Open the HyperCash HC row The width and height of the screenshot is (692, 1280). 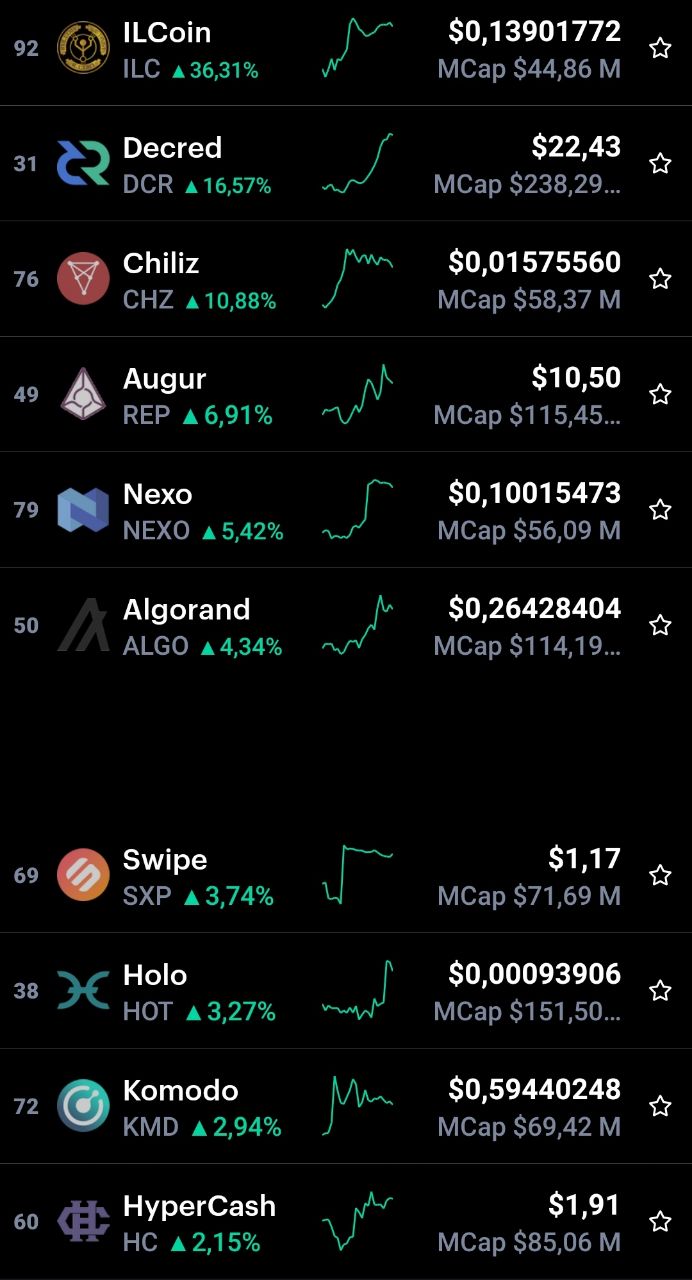346,1222
